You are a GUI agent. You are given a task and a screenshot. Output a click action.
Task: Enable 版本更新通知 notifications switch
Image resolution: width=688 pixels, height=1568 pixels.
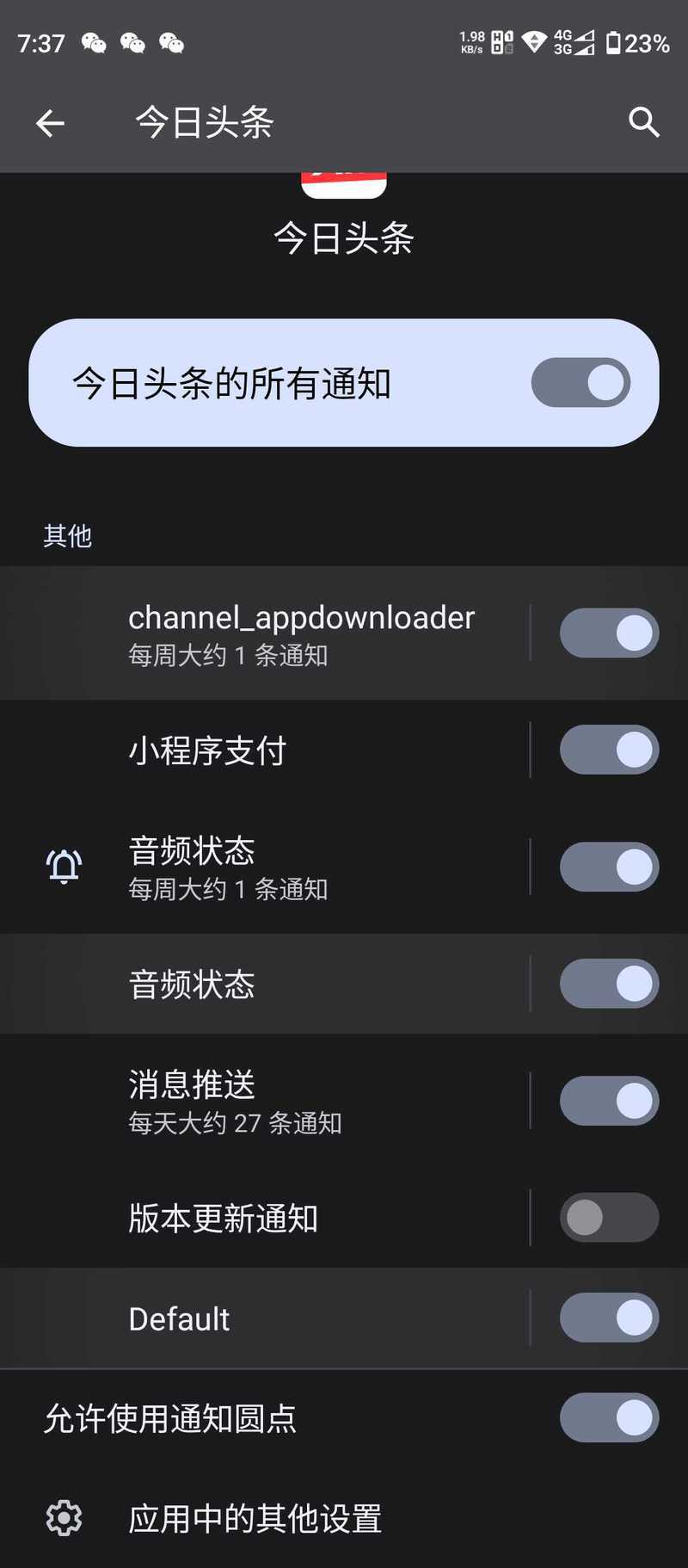coord(609,1218)
